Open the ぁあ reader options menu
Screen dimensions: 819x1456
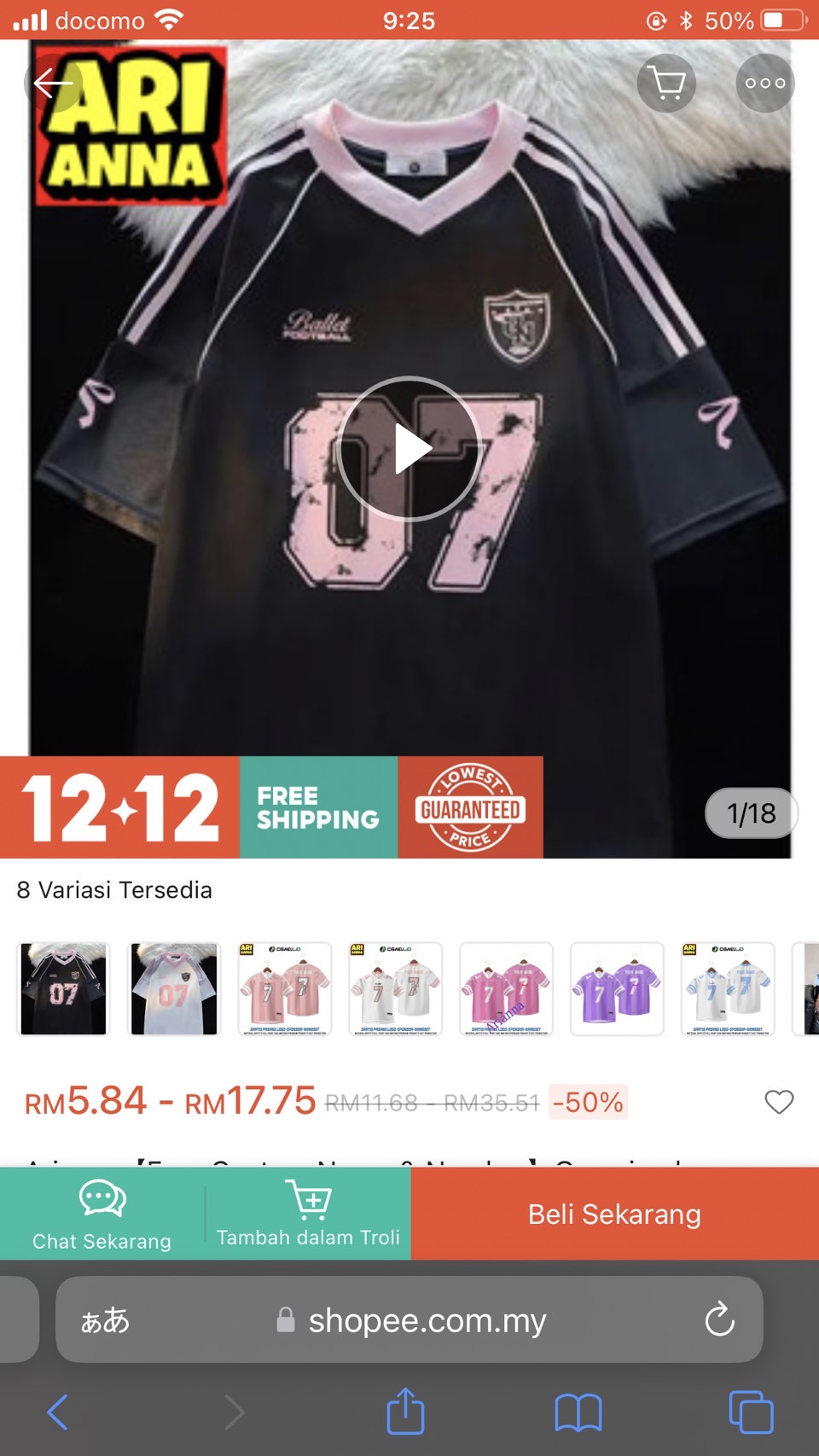pos(105,1320)
